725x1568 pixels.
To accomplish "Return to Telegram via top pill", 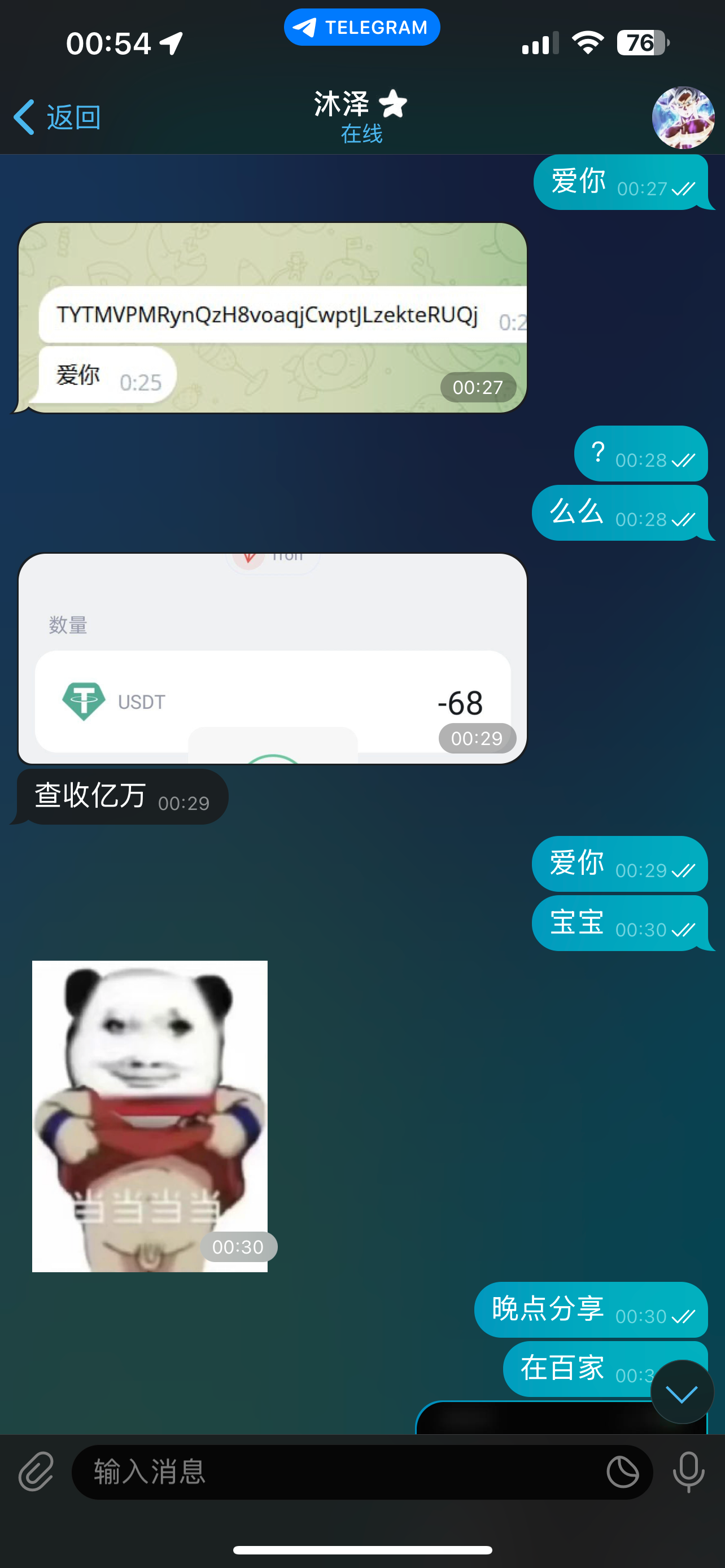I will (361, 28).
